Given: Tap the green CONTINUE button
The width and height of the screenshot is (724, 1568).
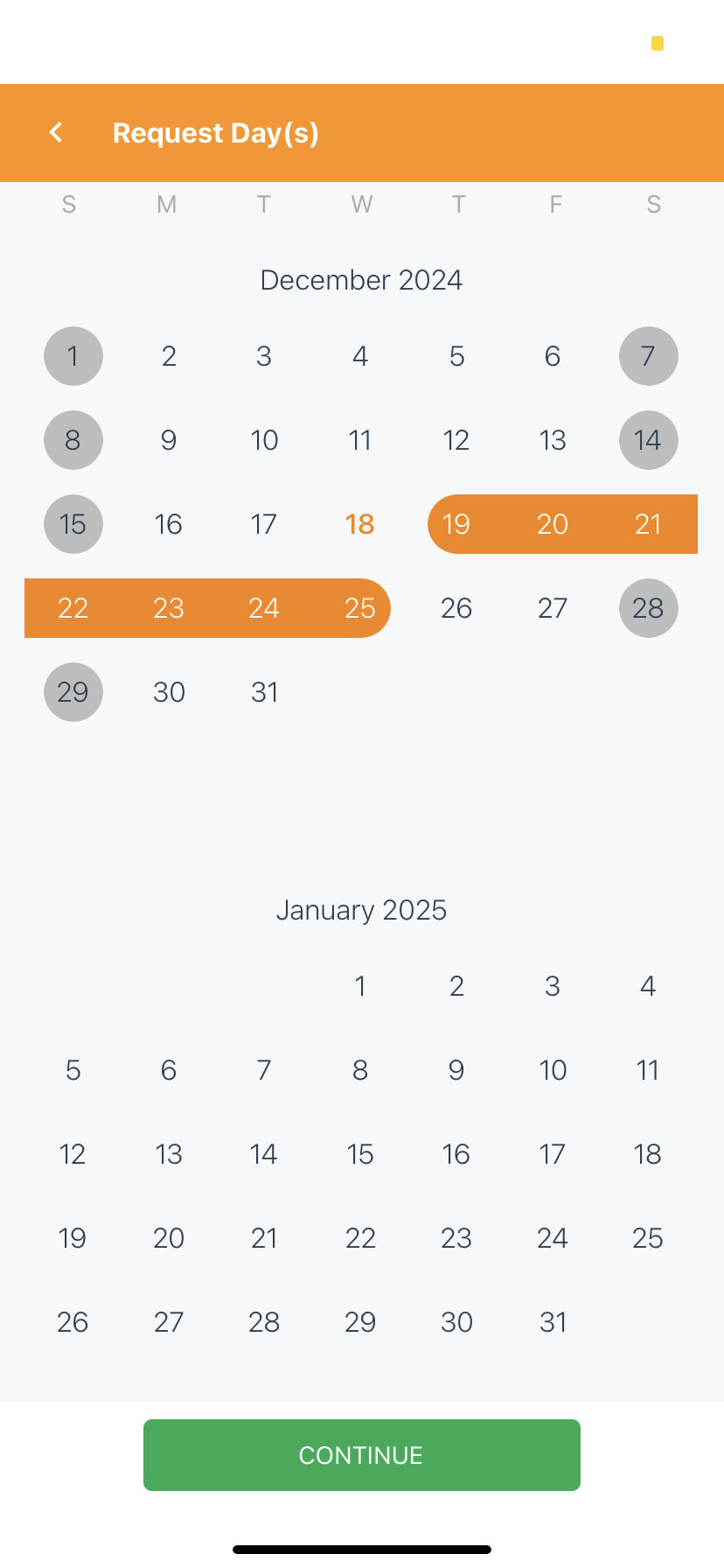Looking at the screenshot, I should tap(361, 1455).
